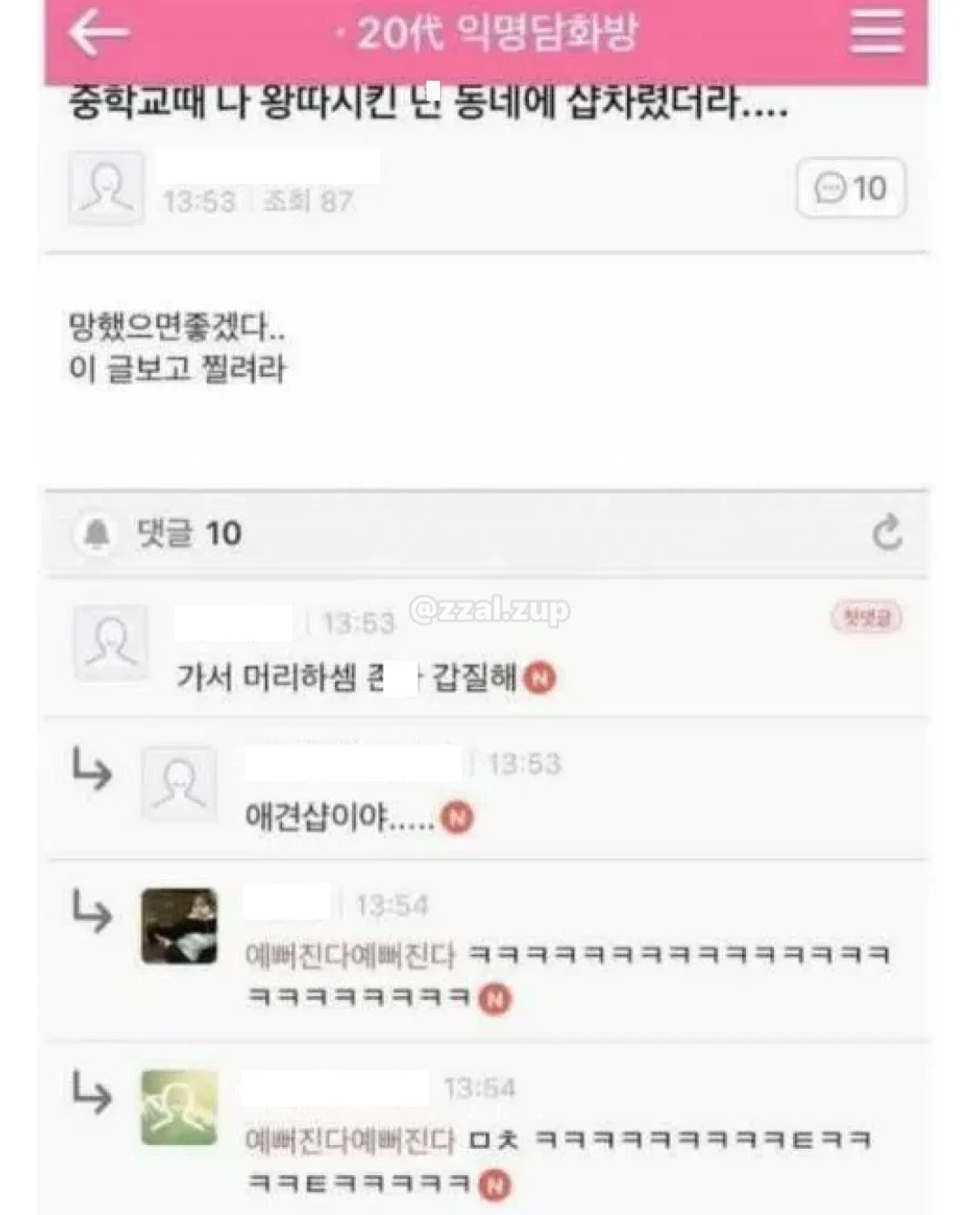Open the post author's profile avatar
Image resolution: width=980 pixels, height=1215 pixels.
point(106,188)
